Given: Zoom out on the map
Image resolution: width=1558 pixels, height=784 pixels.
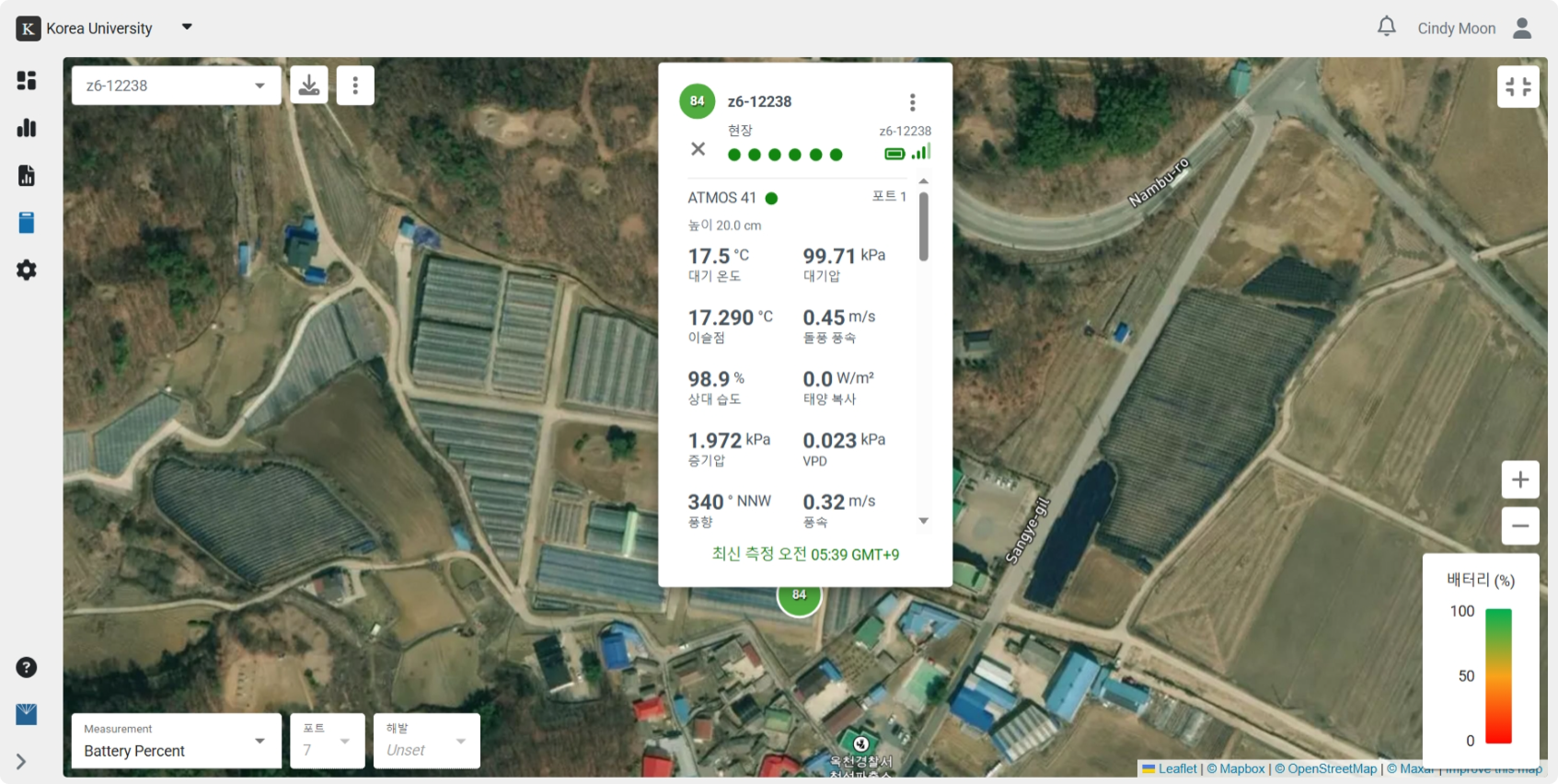Looking at the screenshot, I should tap(1519, 526).
